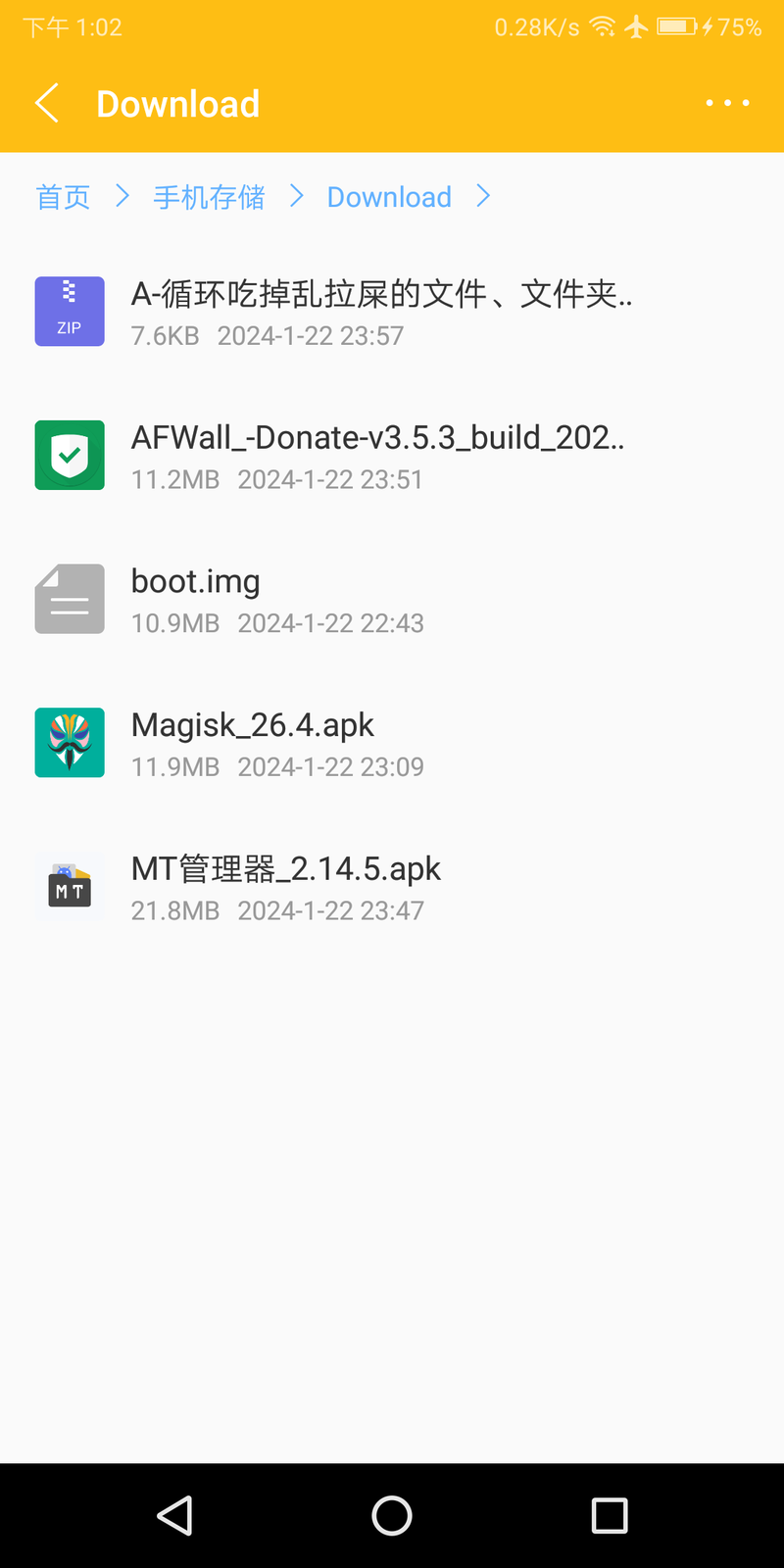Open the A-循环吃掉乱拉屎 ZIP file

pyautogui.click(x=382, y=312)
